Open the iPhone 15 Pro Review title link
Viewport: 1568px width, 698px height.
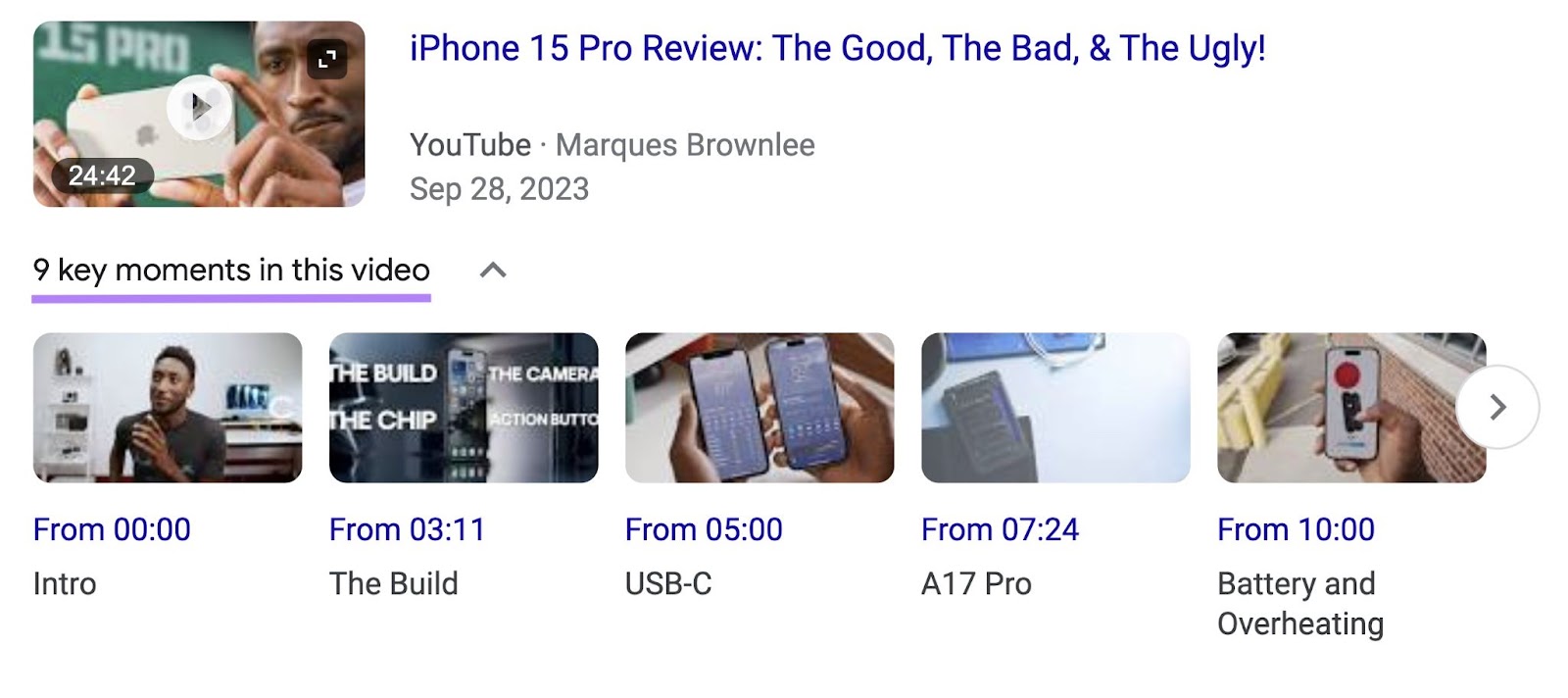click(x=837, y=48)
